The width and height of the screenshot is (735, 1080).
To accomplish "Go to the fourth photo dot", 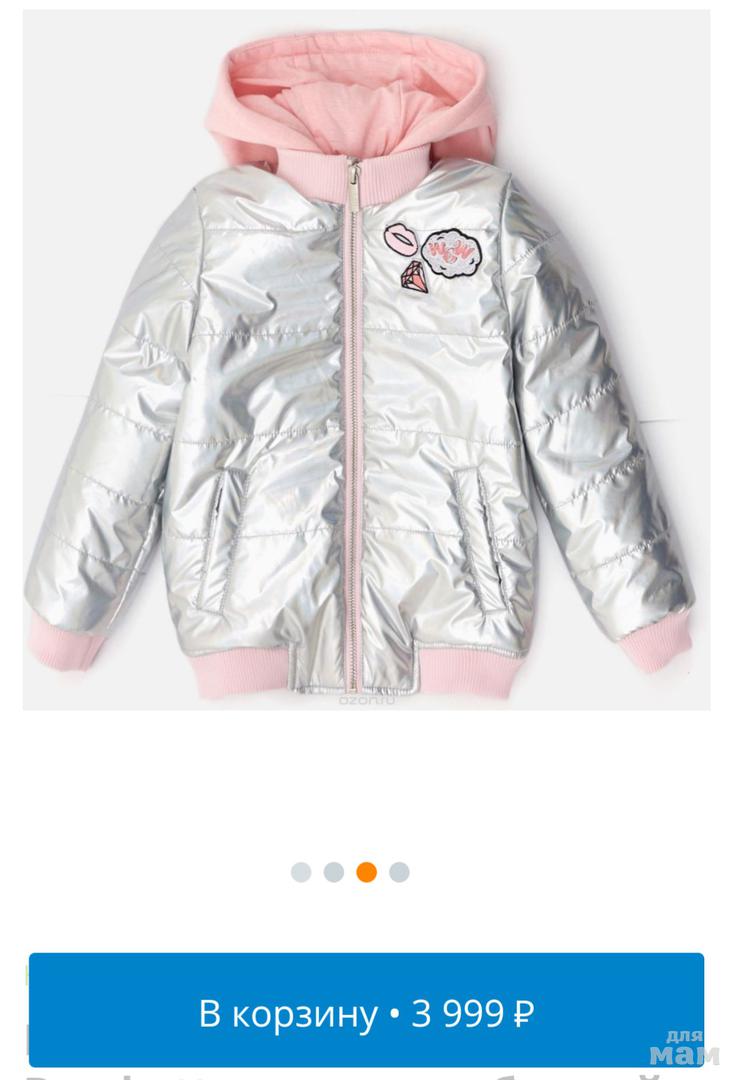I will click(x=399, y=872).
